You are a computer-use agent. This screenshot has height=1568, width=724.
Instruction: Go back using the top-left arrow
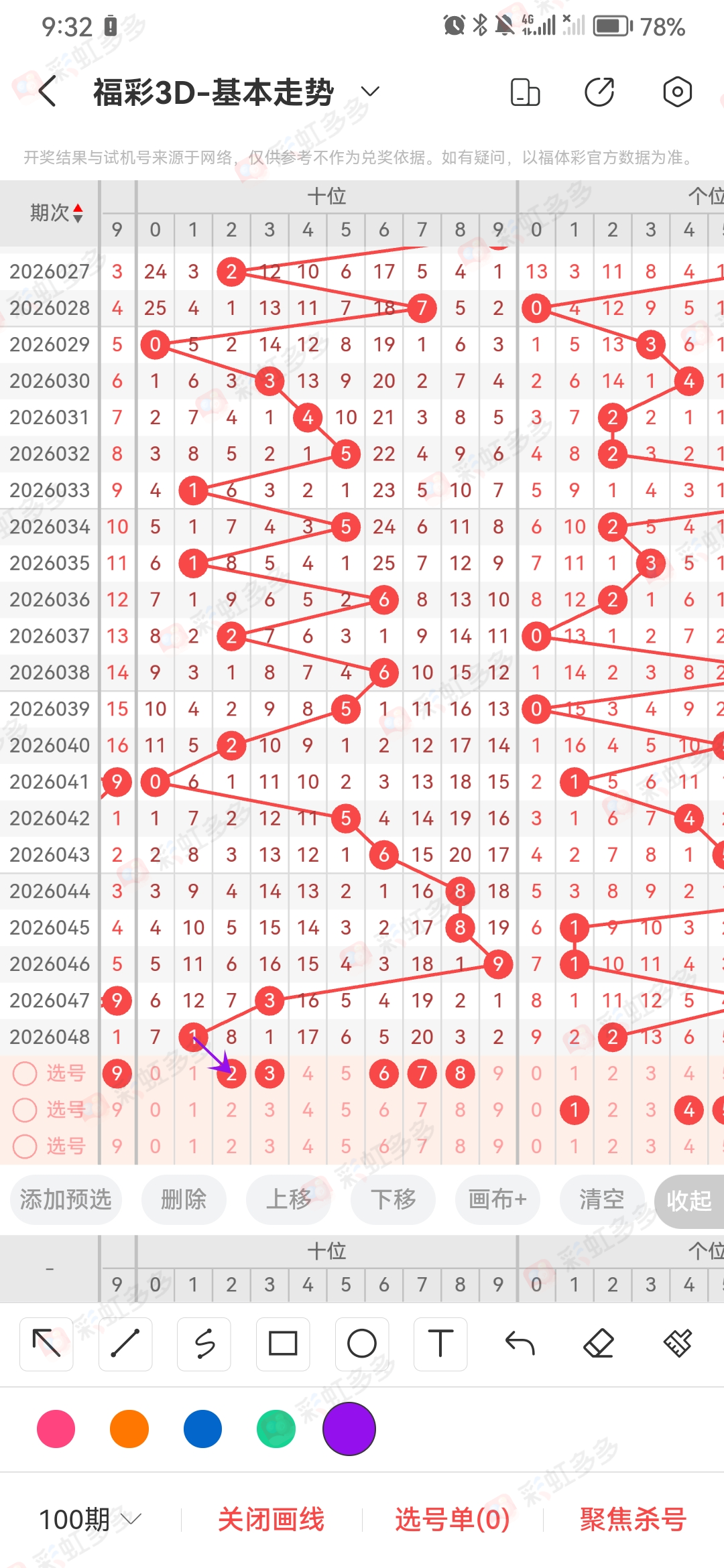tap(47, 92)
